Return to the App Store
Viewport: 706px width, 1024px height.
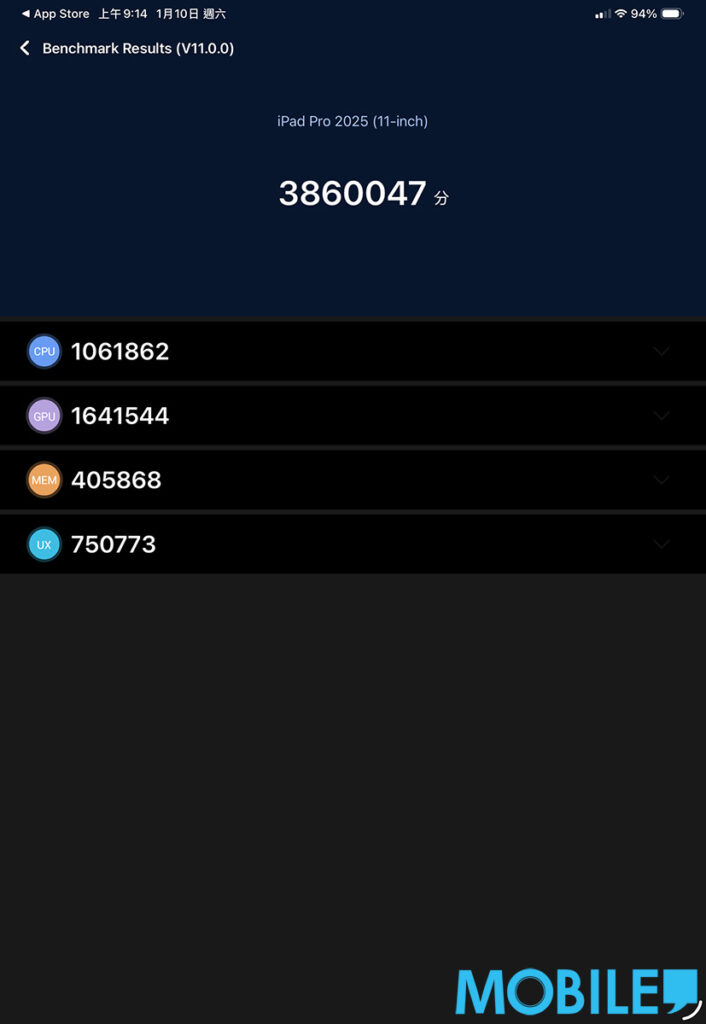(x=55, y=14)
